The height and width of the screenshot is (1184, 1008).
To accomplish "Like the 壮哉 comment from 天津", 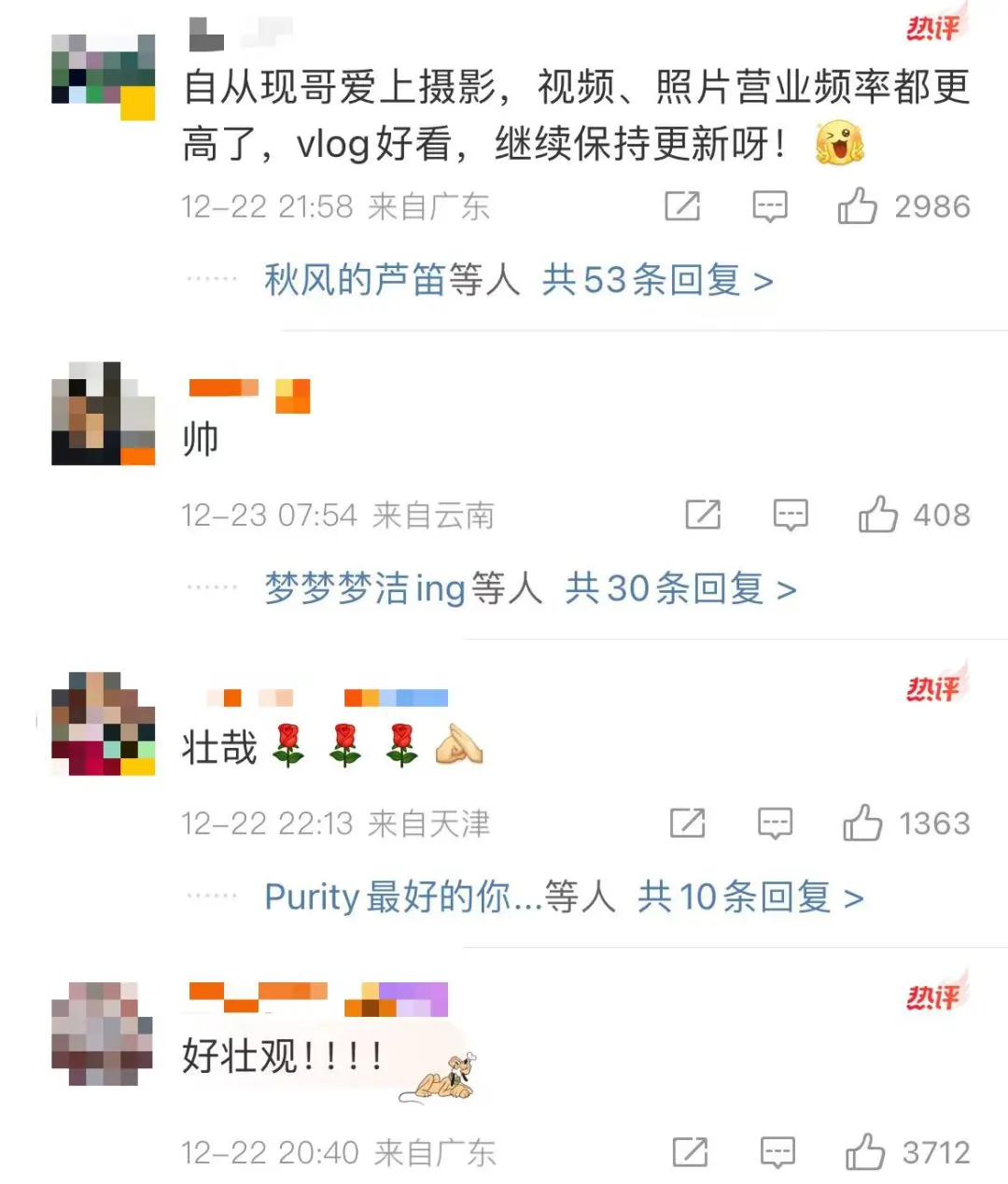I will [x=862, y=824].
